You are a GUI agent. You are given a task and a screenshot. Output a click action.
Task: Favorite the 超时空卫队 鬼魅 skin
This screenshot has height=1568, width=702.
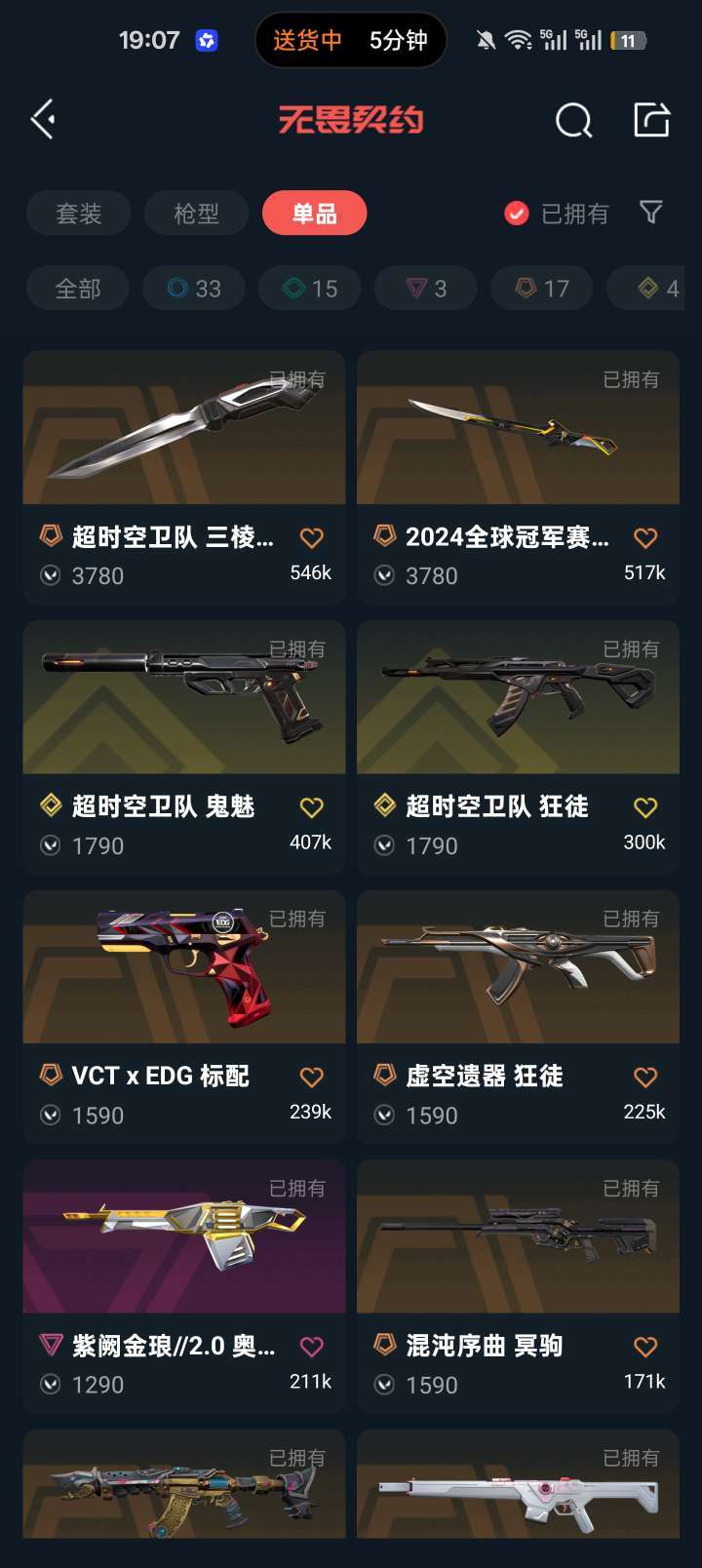point(311,806)
